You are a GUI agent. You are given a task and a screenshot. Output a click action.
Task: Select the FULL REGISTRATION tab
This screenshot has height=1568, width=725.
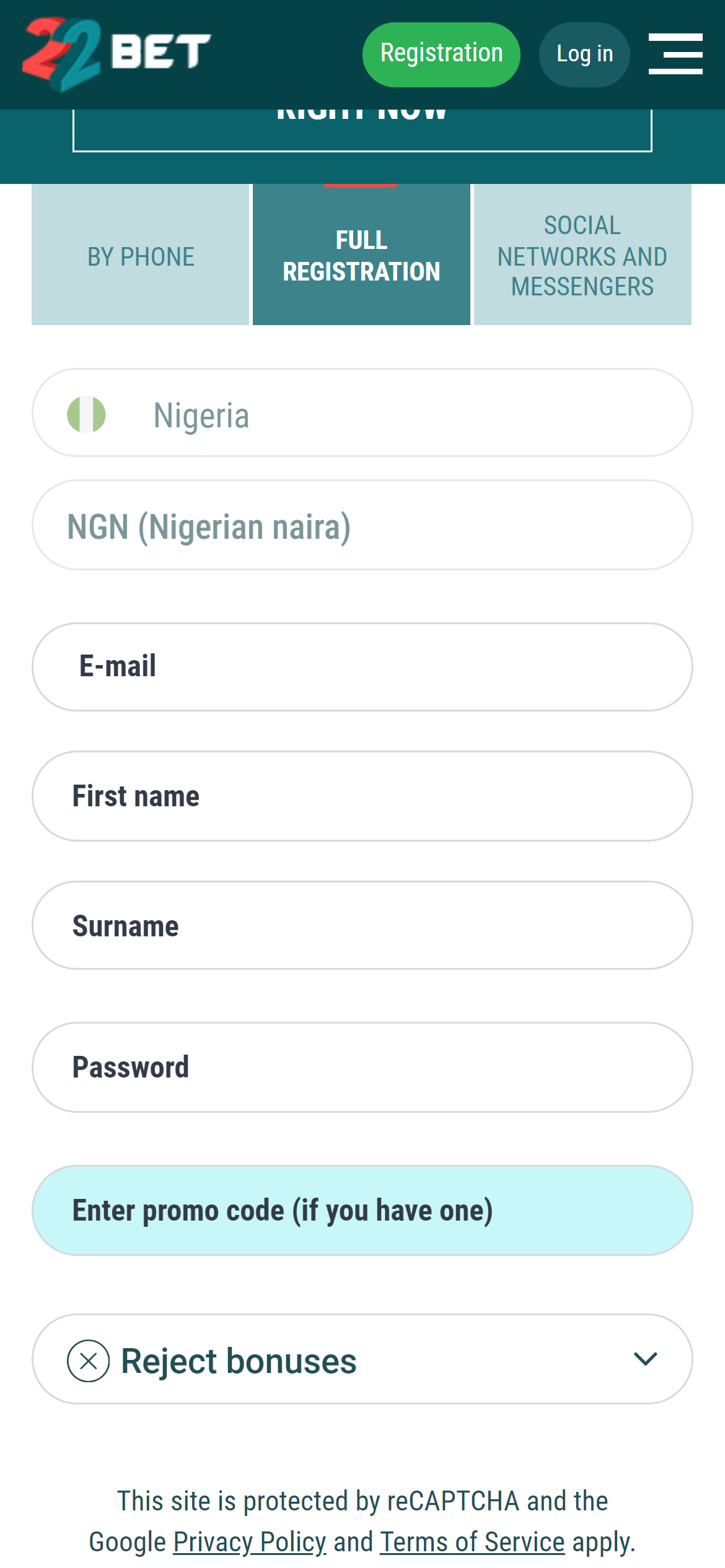[361, 255]
